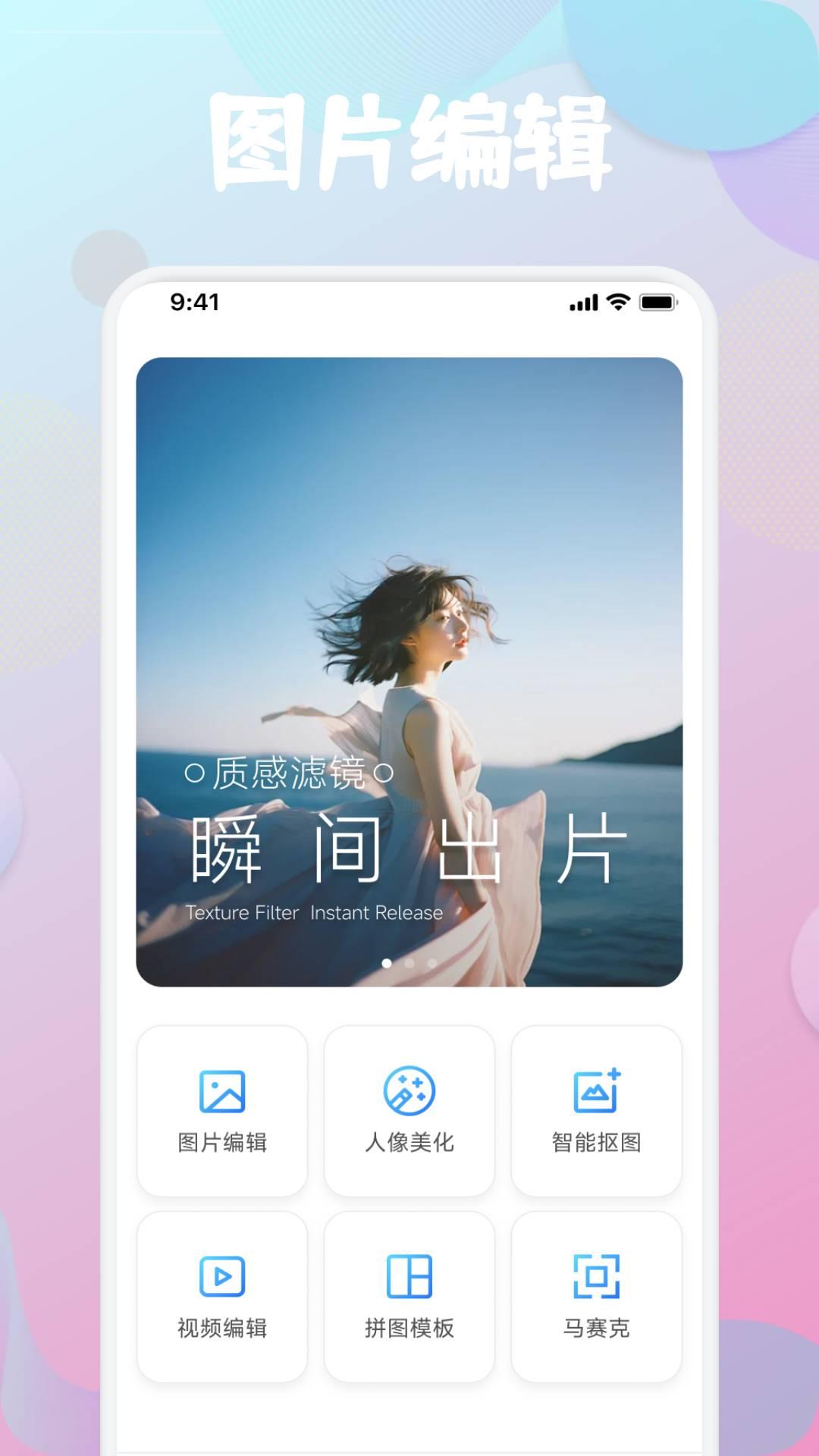Select the 拼图模板 collage template grid icon
Screen dimensions: 819x1456
[409, 1278]
